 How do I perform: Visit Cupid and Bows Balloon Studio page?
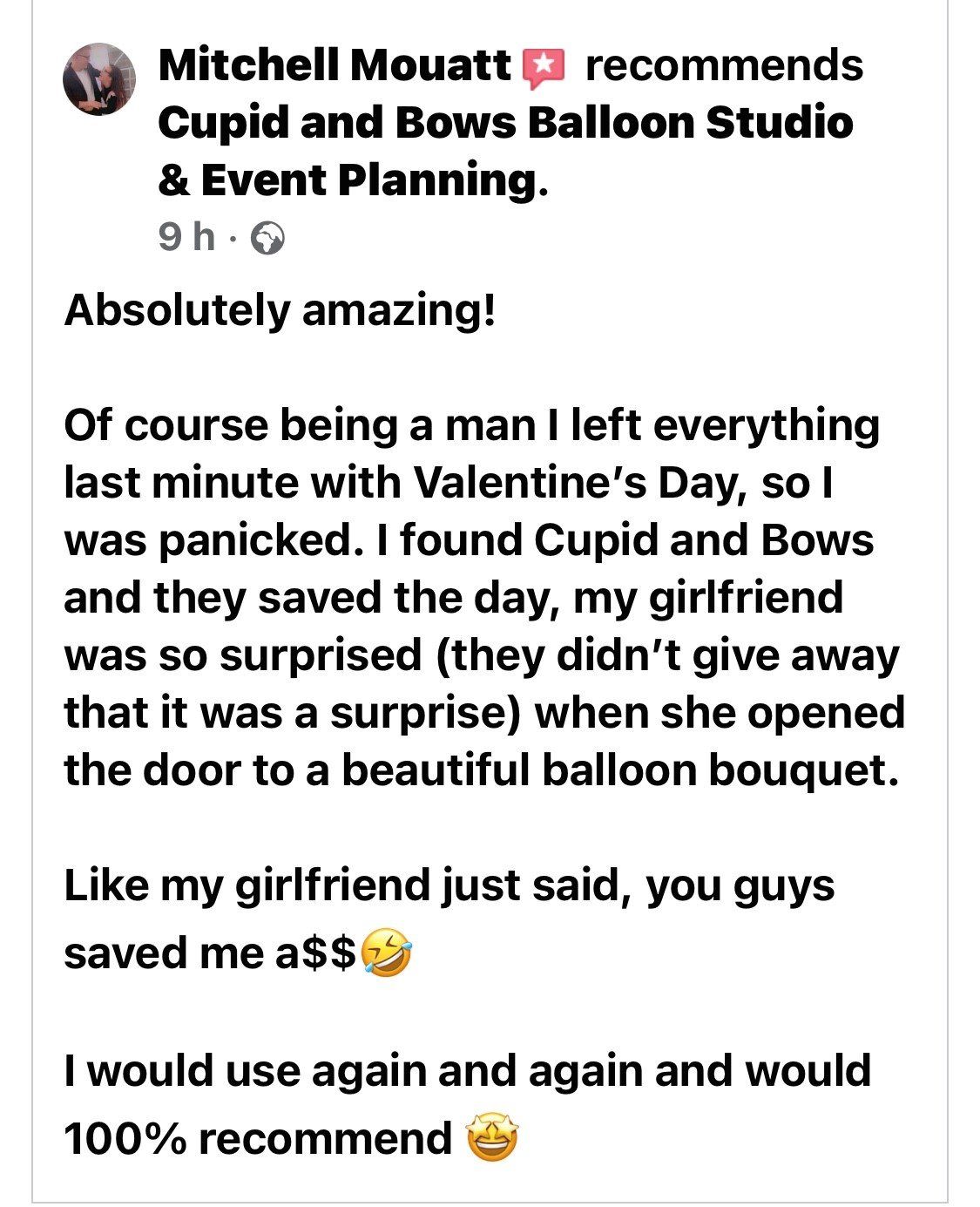coord(504,123)
